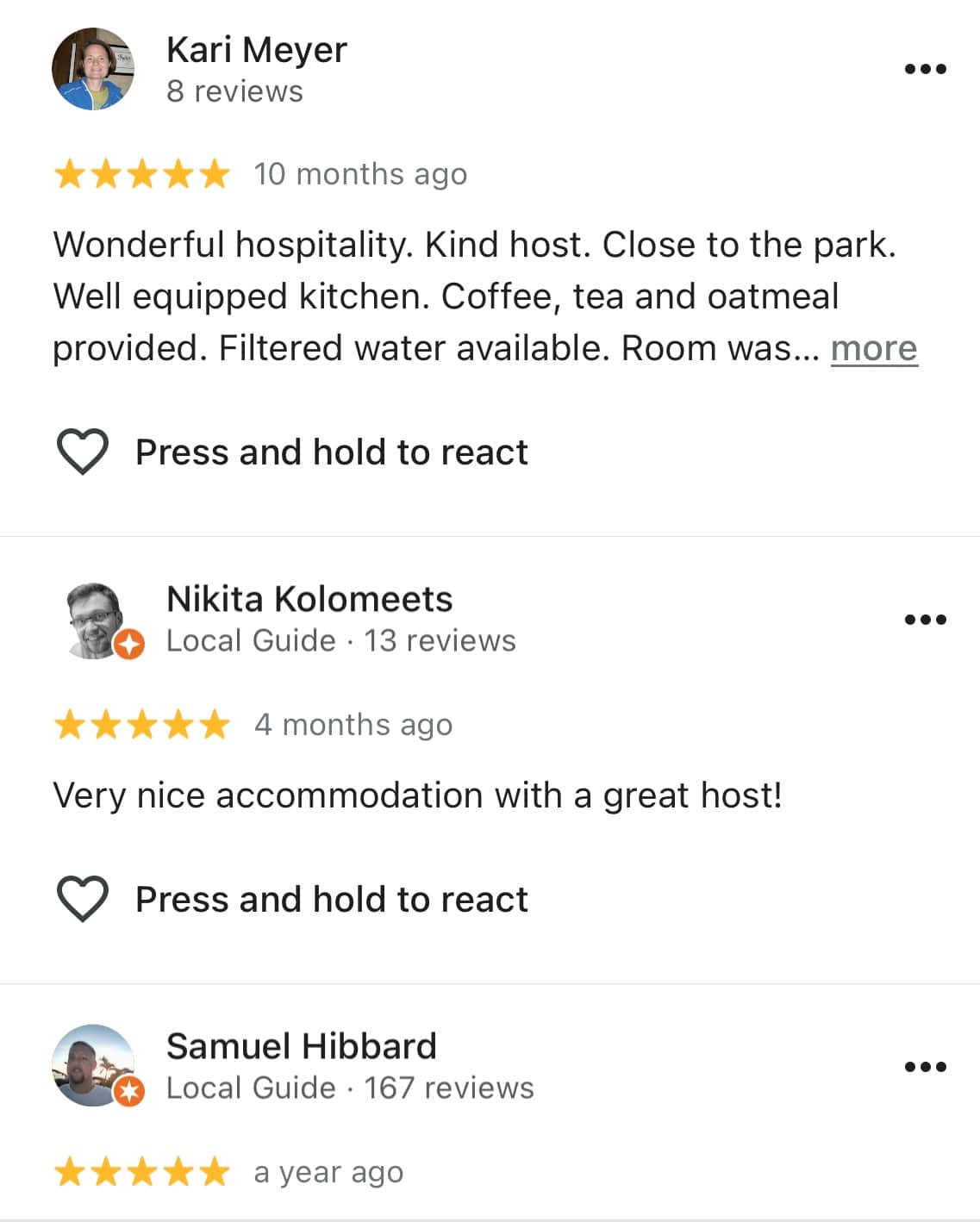Tap the heart under Kari Meyer's review

(x=82, y=452)
